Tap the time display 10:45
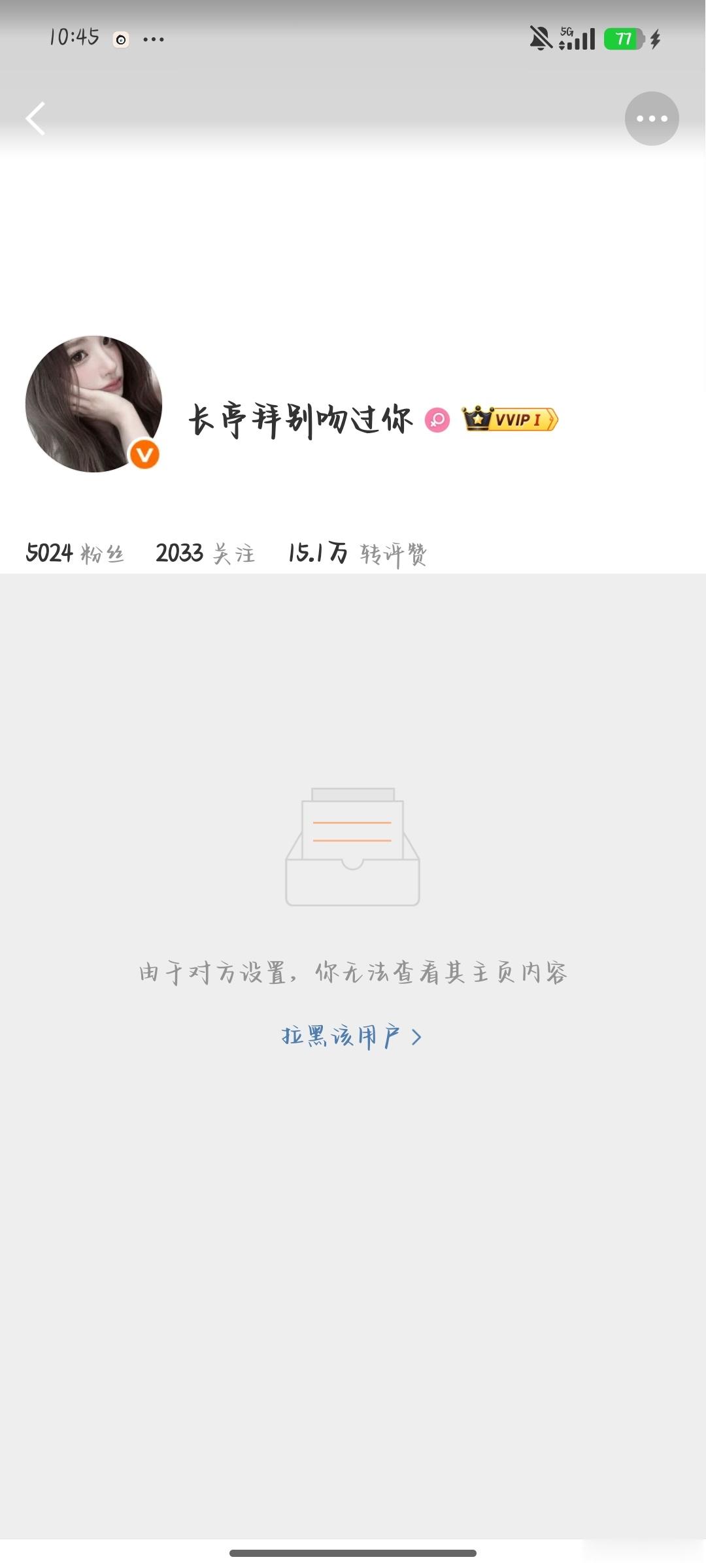 pyautogui.click(x=74, y=39)
